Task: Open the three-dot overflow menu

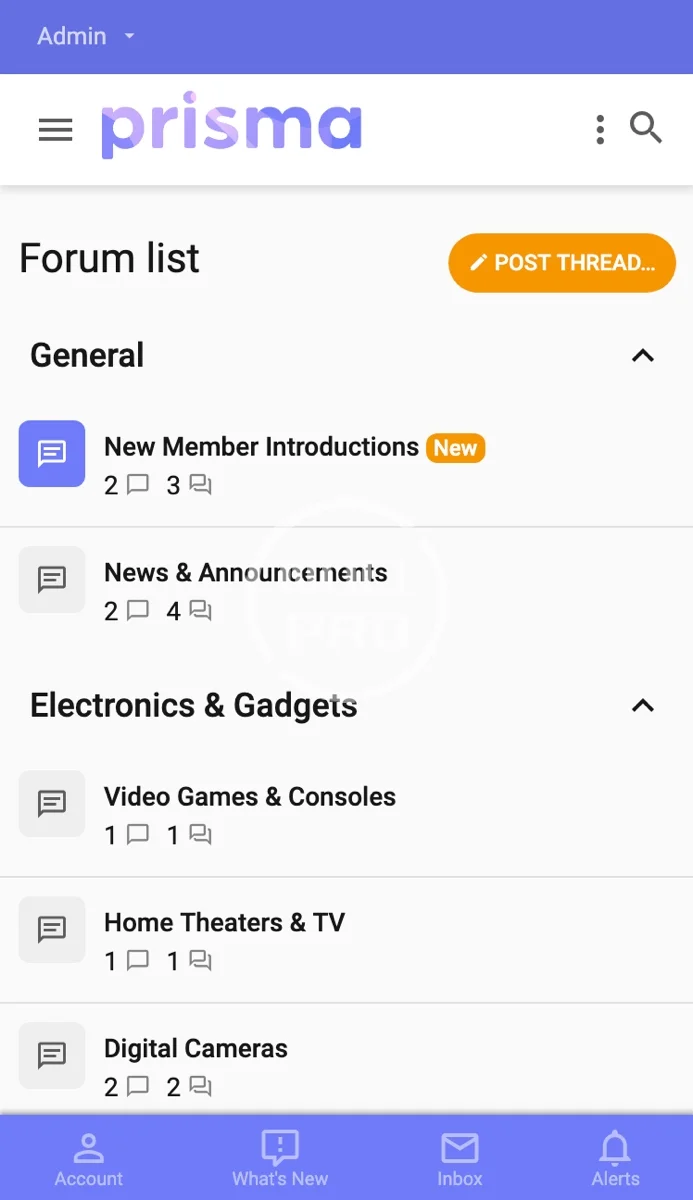Action: (600, 129)
